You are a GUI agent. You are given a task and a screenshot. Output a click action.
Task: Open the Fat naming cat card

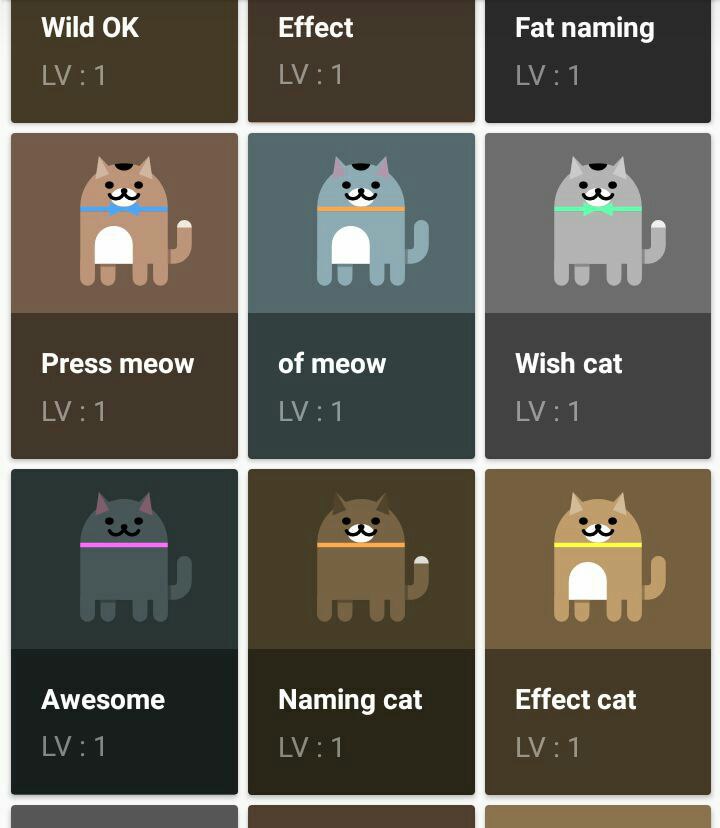[597, 55]
